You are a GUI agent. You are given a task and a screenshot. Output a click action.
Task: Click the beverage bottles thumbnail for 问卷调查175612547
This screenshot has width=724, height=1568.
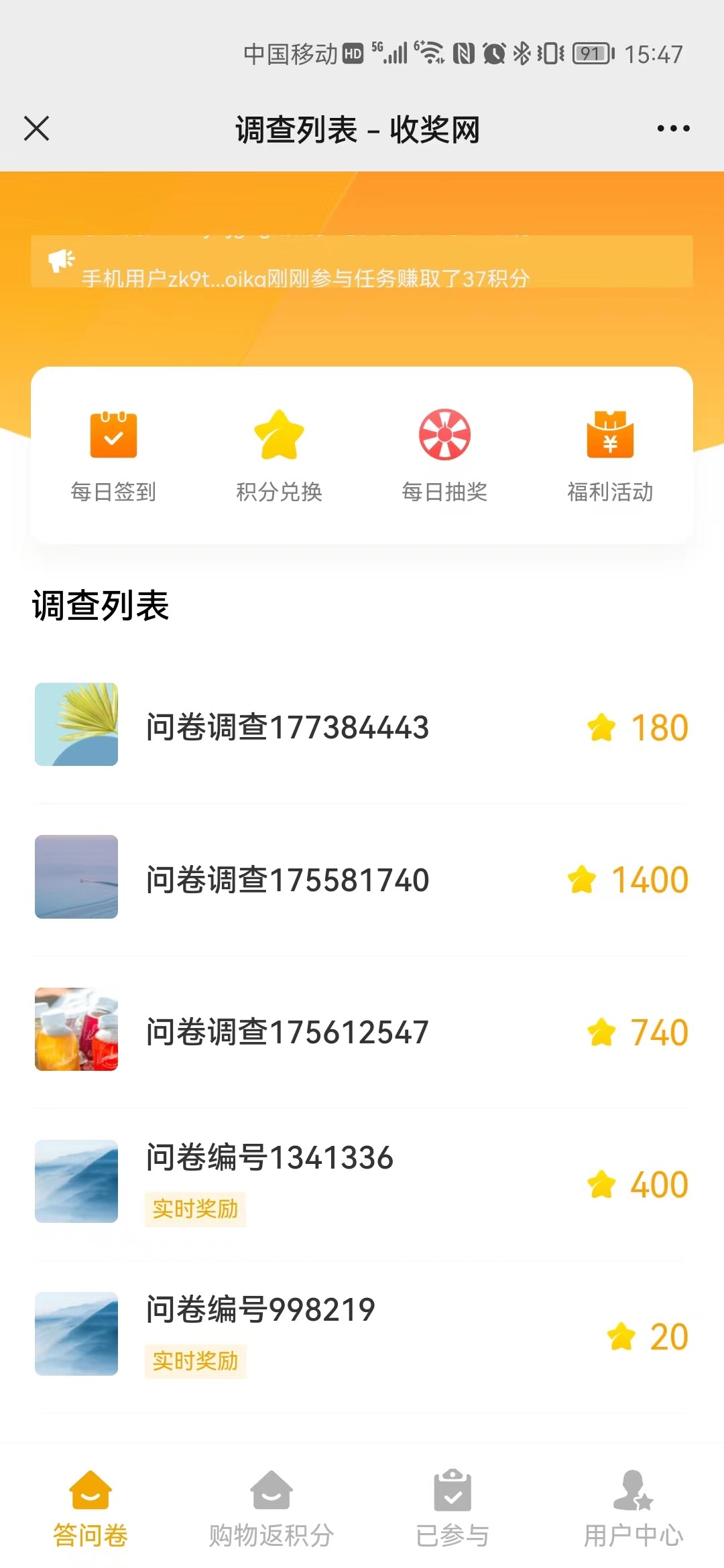tap(76, 1030)
